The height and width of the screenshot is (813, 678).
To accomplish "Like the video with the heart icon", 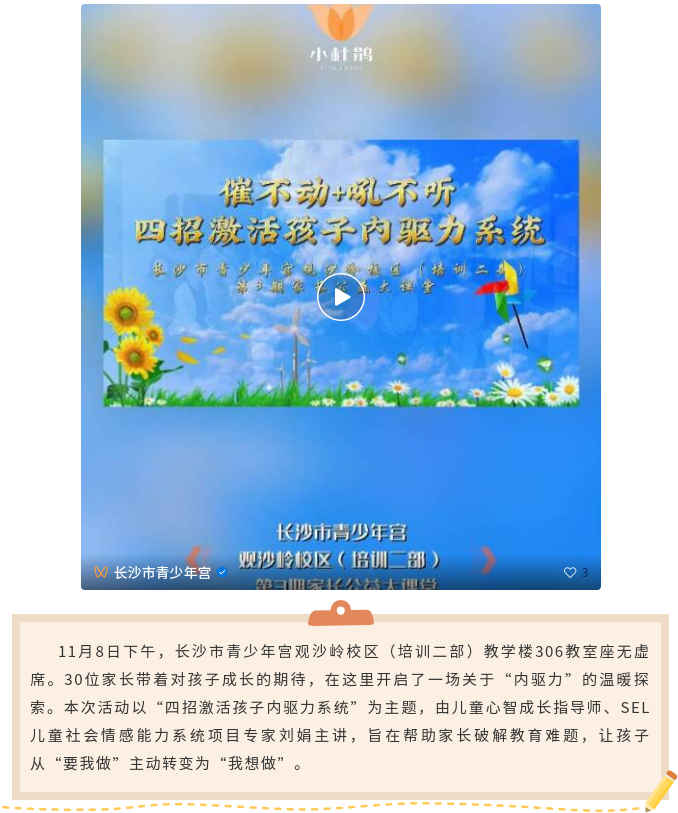I will 570,573.
